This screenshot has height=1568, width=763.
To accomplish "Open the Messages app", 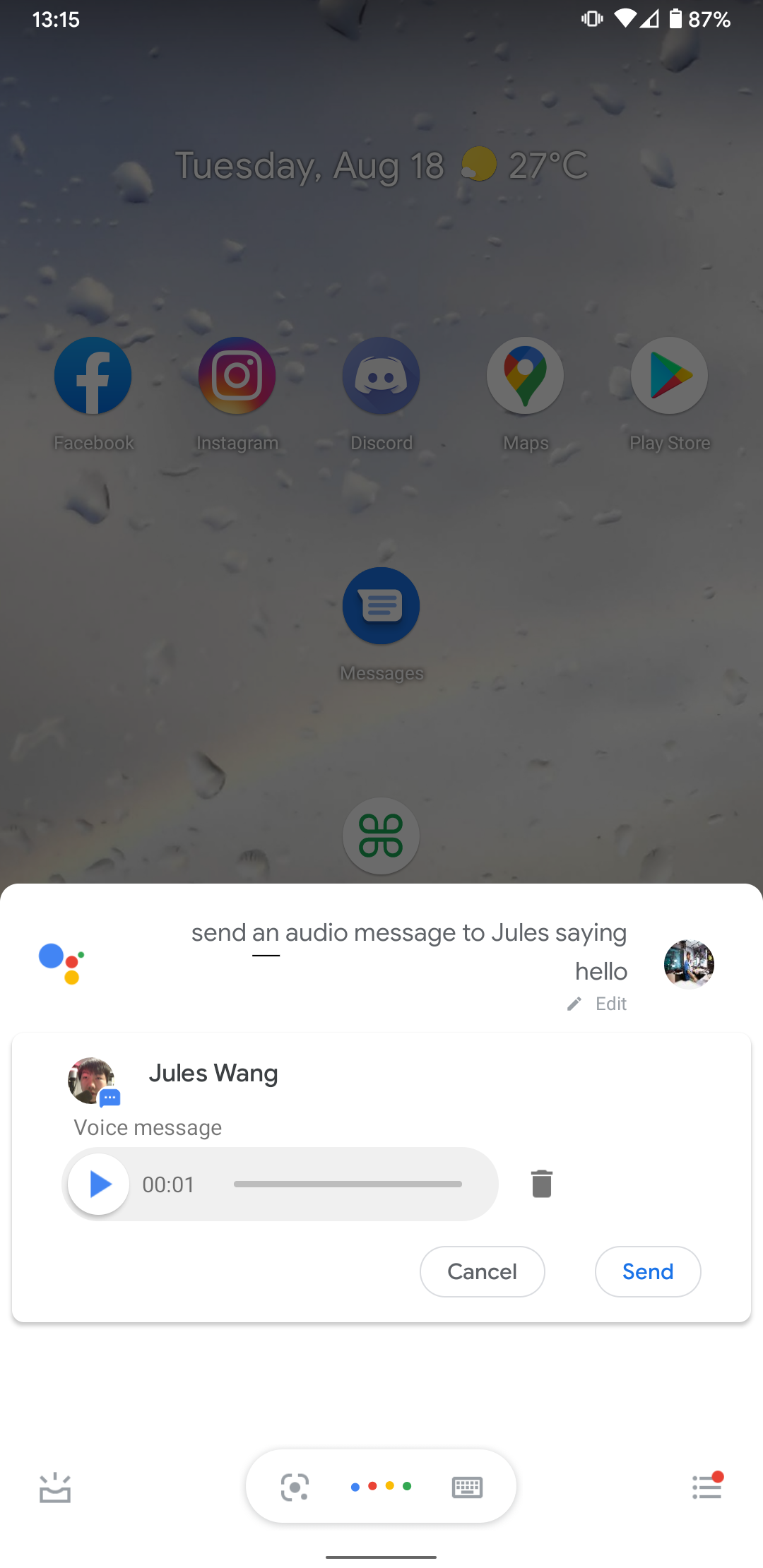I will pyautogui.click(x=381, y=605).
